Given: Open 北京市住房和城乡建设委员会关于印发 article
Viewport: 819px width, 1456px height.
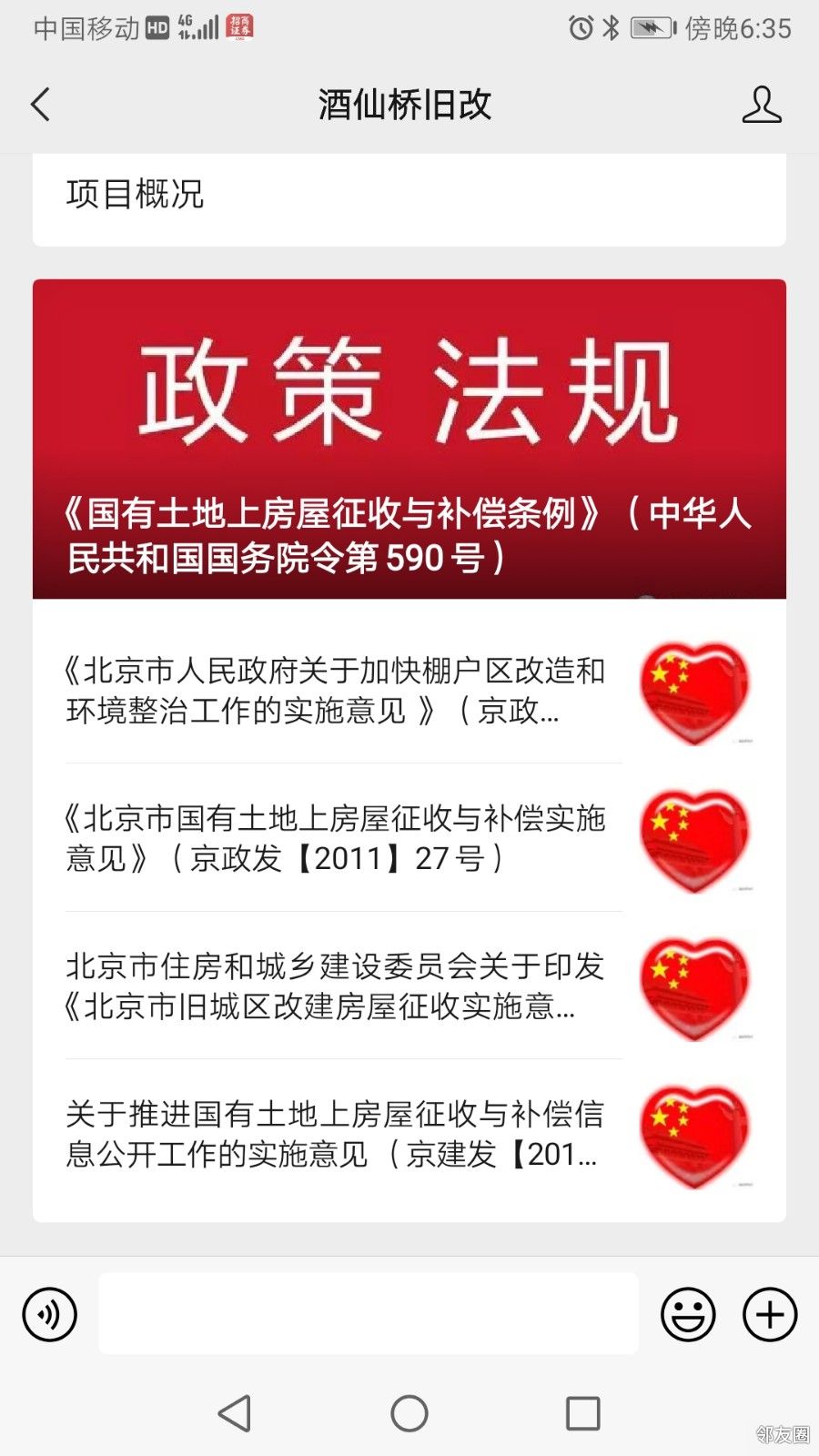Looking at the screenshot, I should [409, 986].
